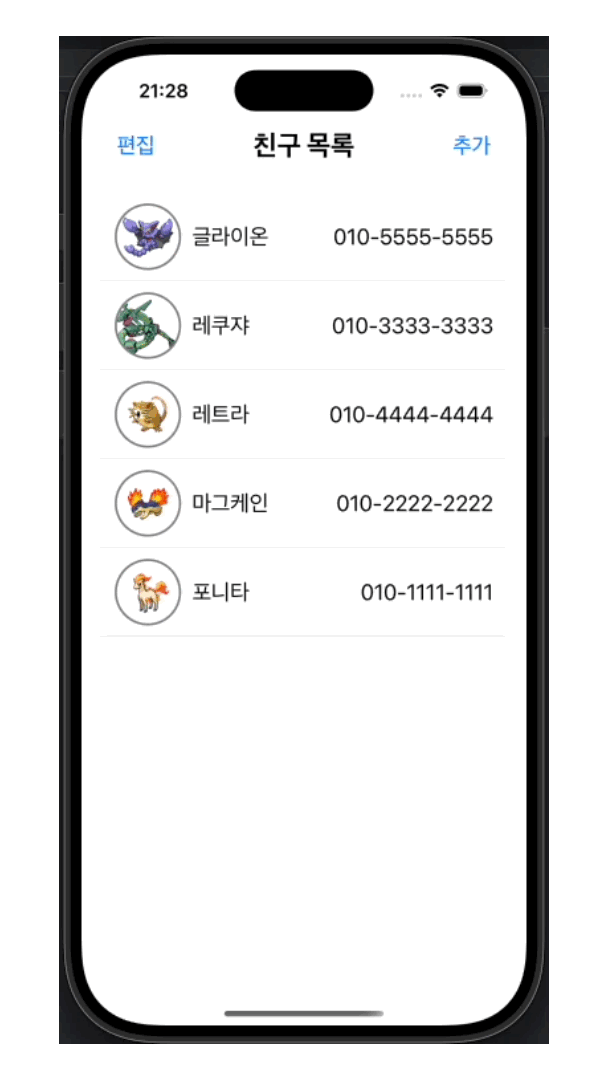Tap 추가 to add a friend

(x=471, y=146)
